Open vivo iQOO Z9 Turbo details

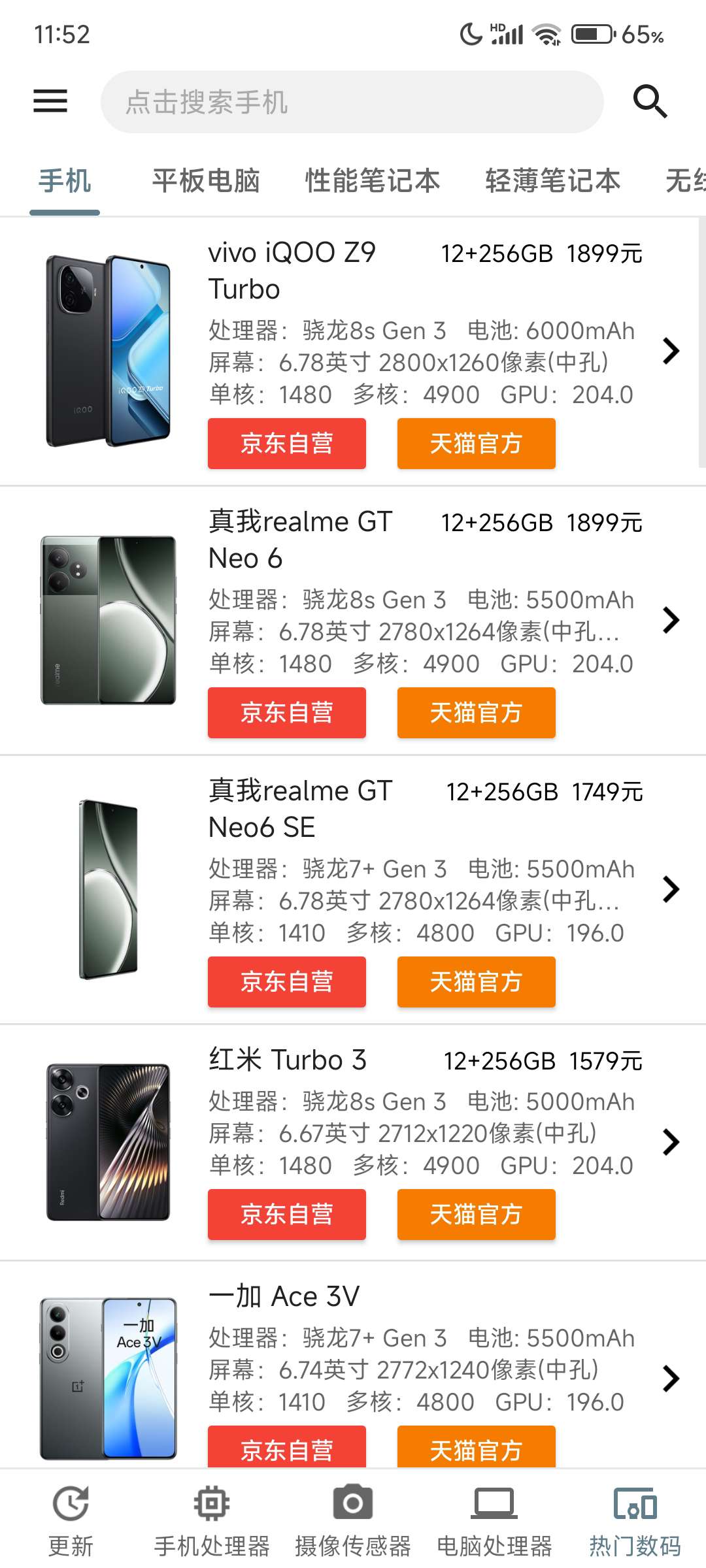tap(671, 351)
